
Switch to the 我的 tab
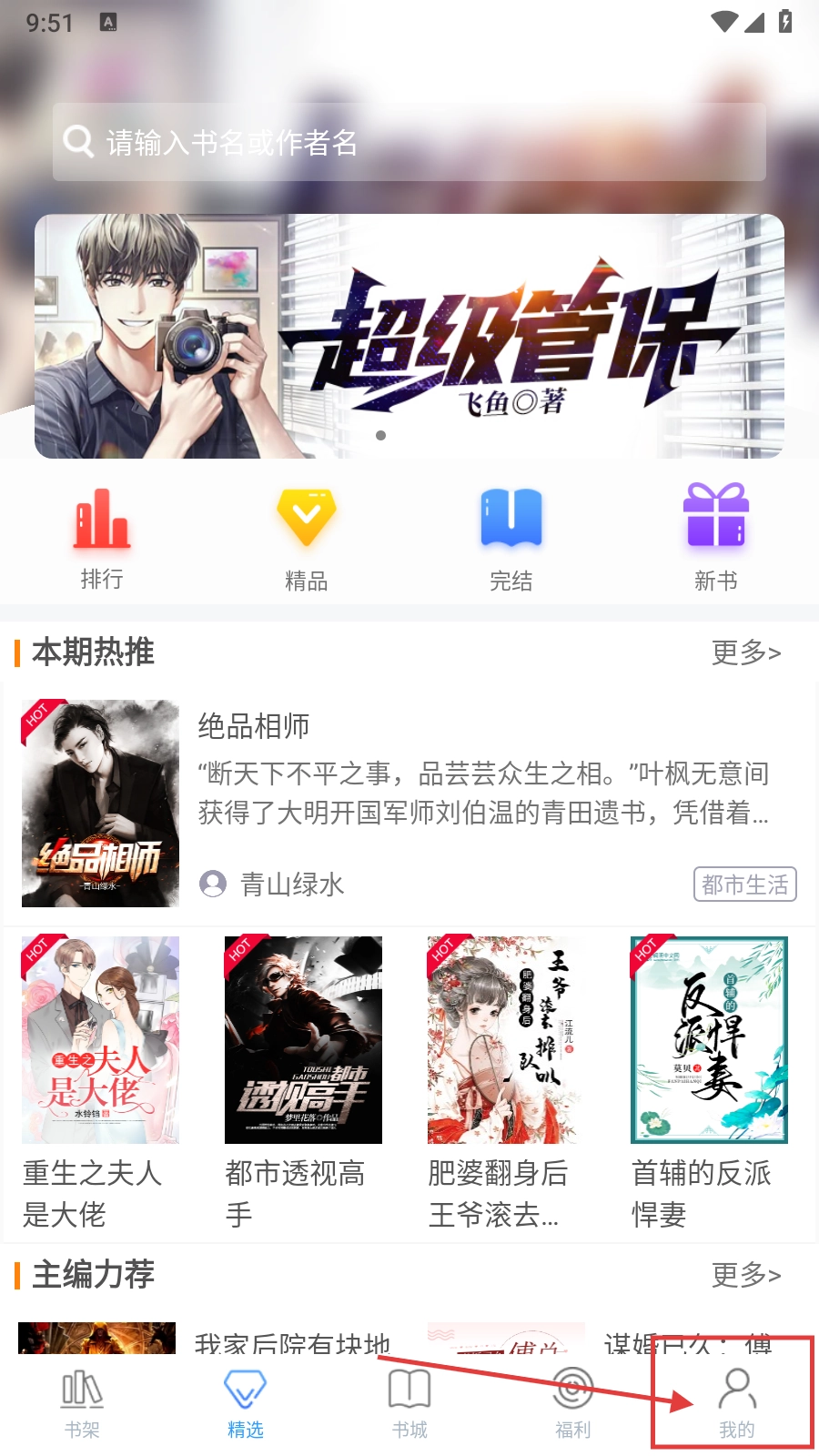point(736,1404)
